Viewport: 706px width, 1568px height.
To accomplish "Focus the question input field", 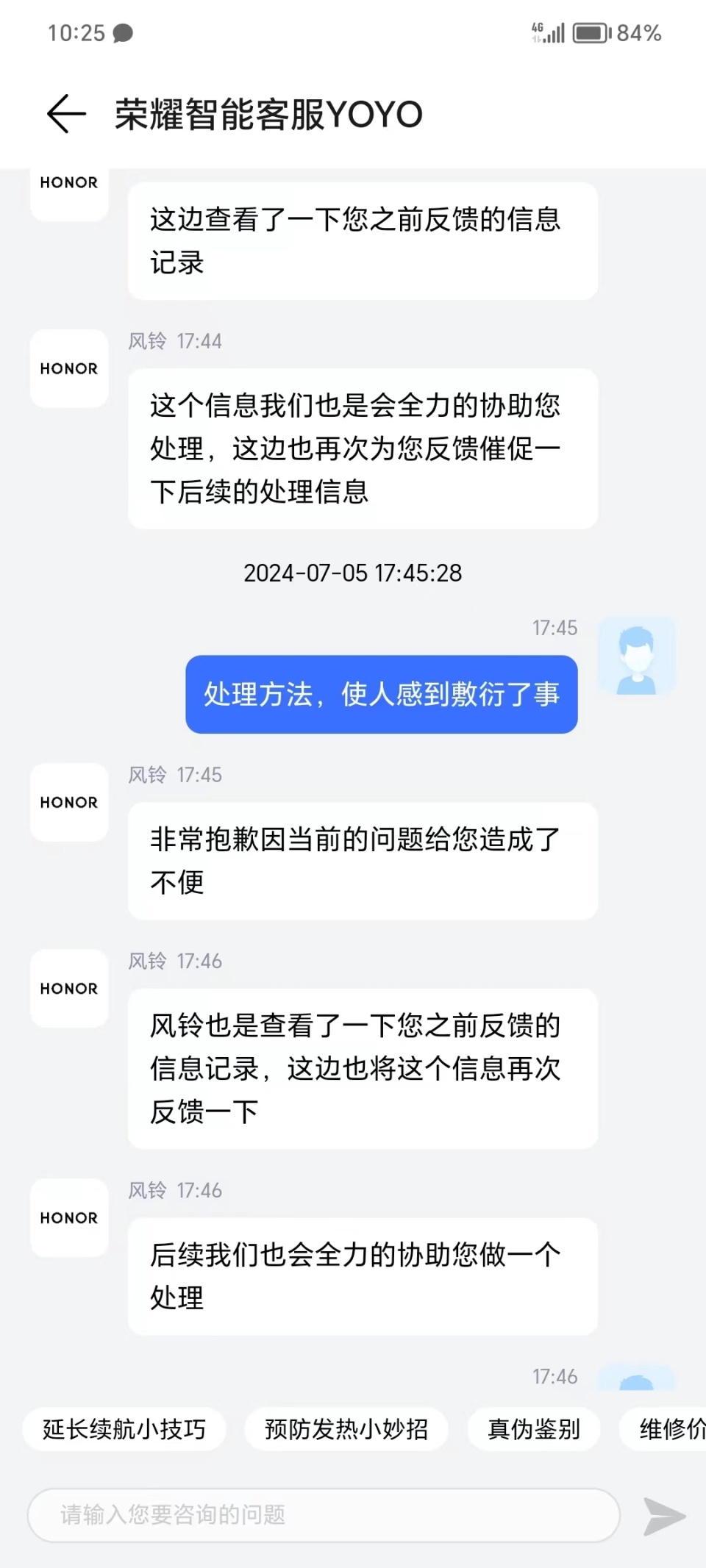I will [324, 1515].
